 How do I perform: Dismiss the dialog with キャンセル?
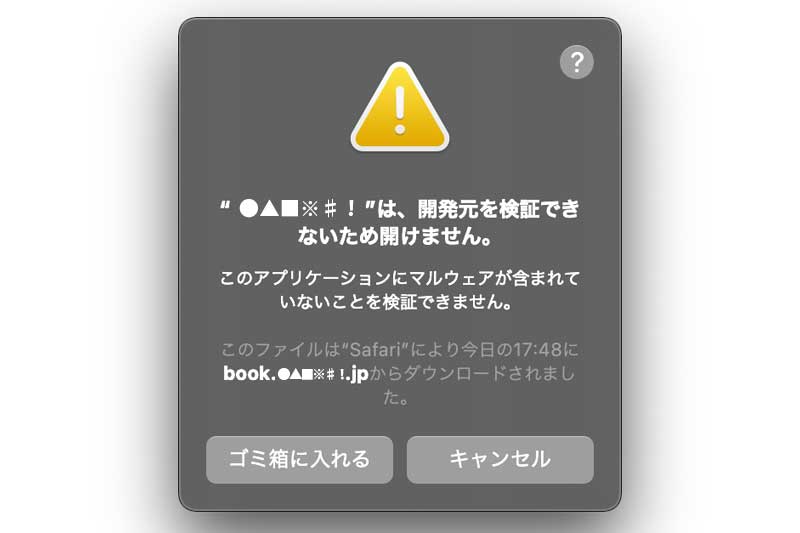coord(500,459)
